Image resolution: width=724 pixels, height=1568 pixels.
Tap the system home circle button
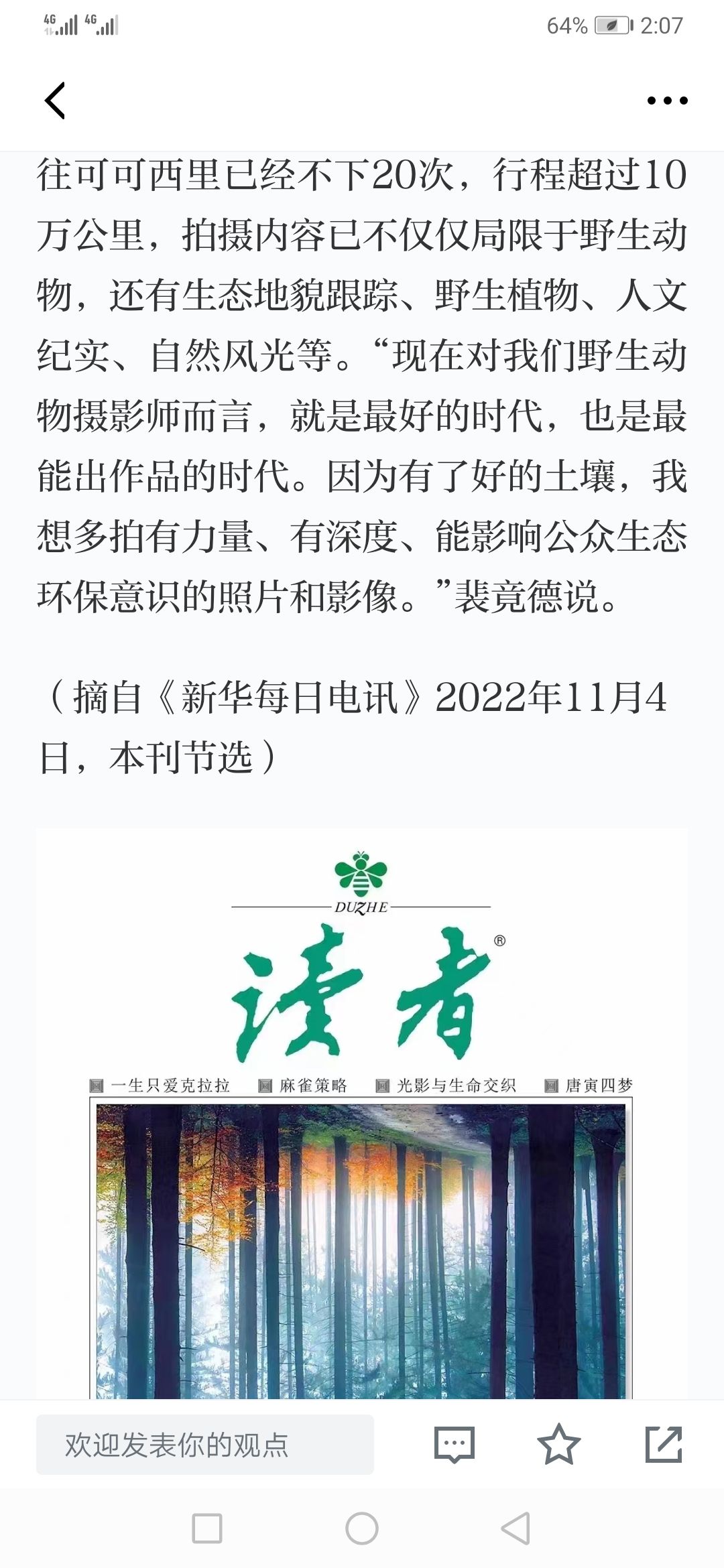pyautogui.click(x=362, y=1528)
